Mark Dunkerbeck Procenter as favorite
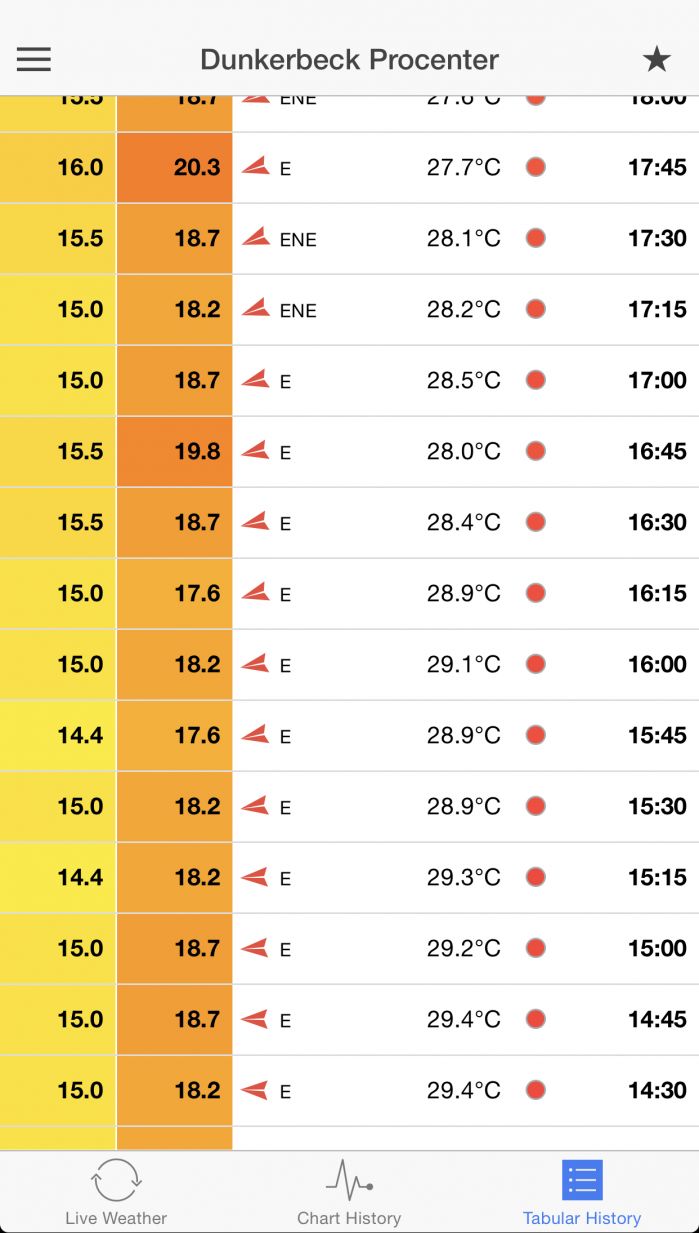Image resolution: width=699 pixels, height=1233 pixels. tap(656, 60)
